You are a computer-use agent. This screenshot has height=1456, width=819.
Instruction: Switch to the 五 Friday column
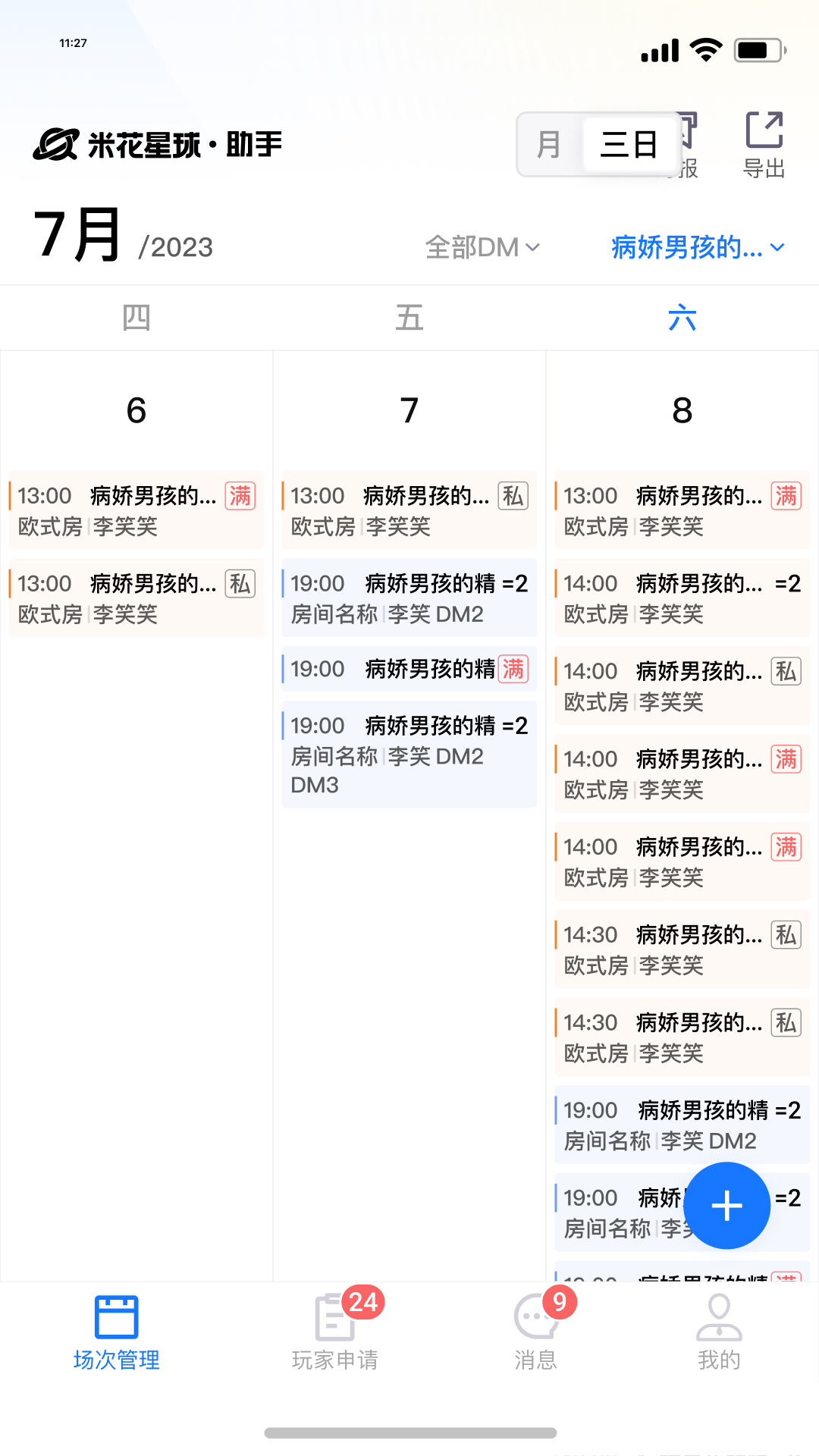pyautogui.click(x=409, y=318)
